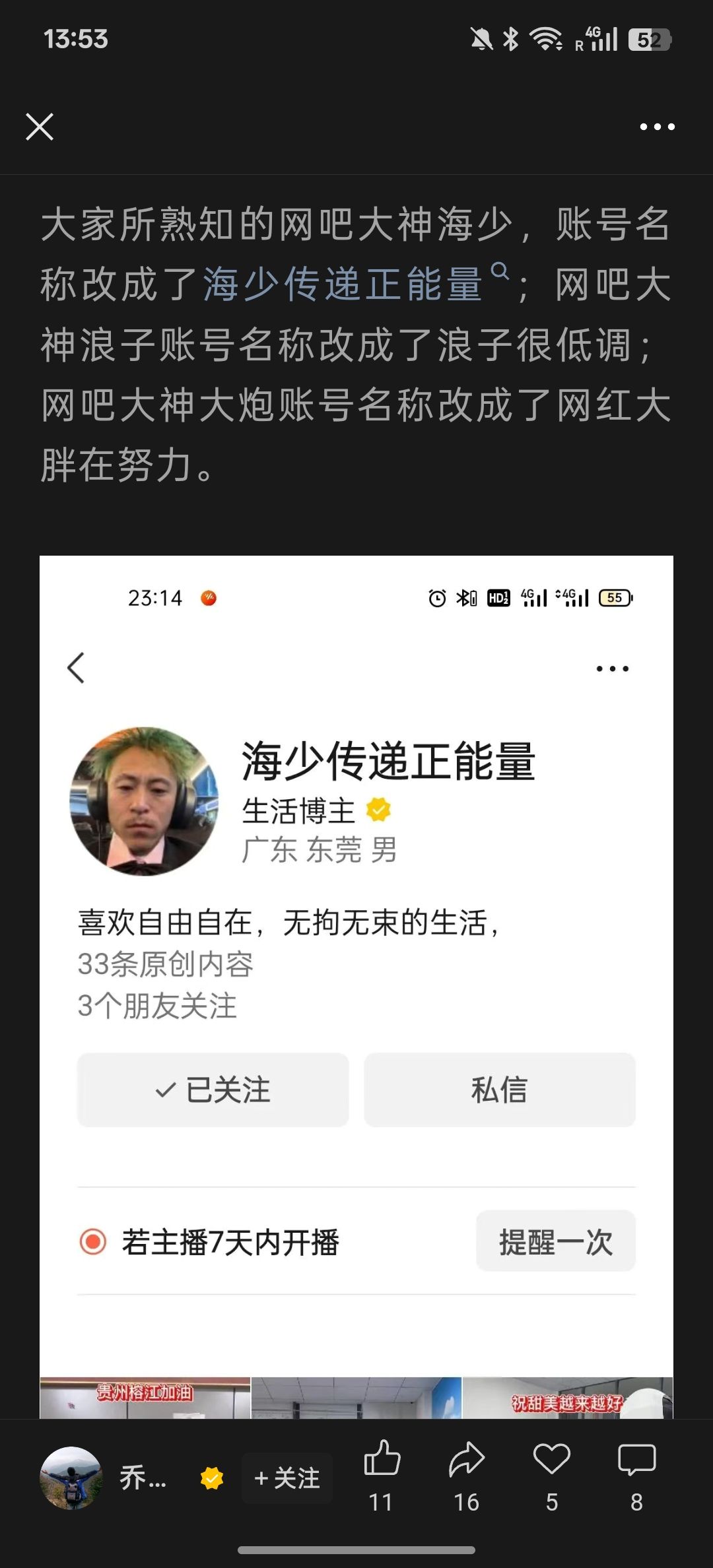Viewport: 713px width, 1568px height.
Task: Favorite the post with heart icon
Action: (552, 1477)
